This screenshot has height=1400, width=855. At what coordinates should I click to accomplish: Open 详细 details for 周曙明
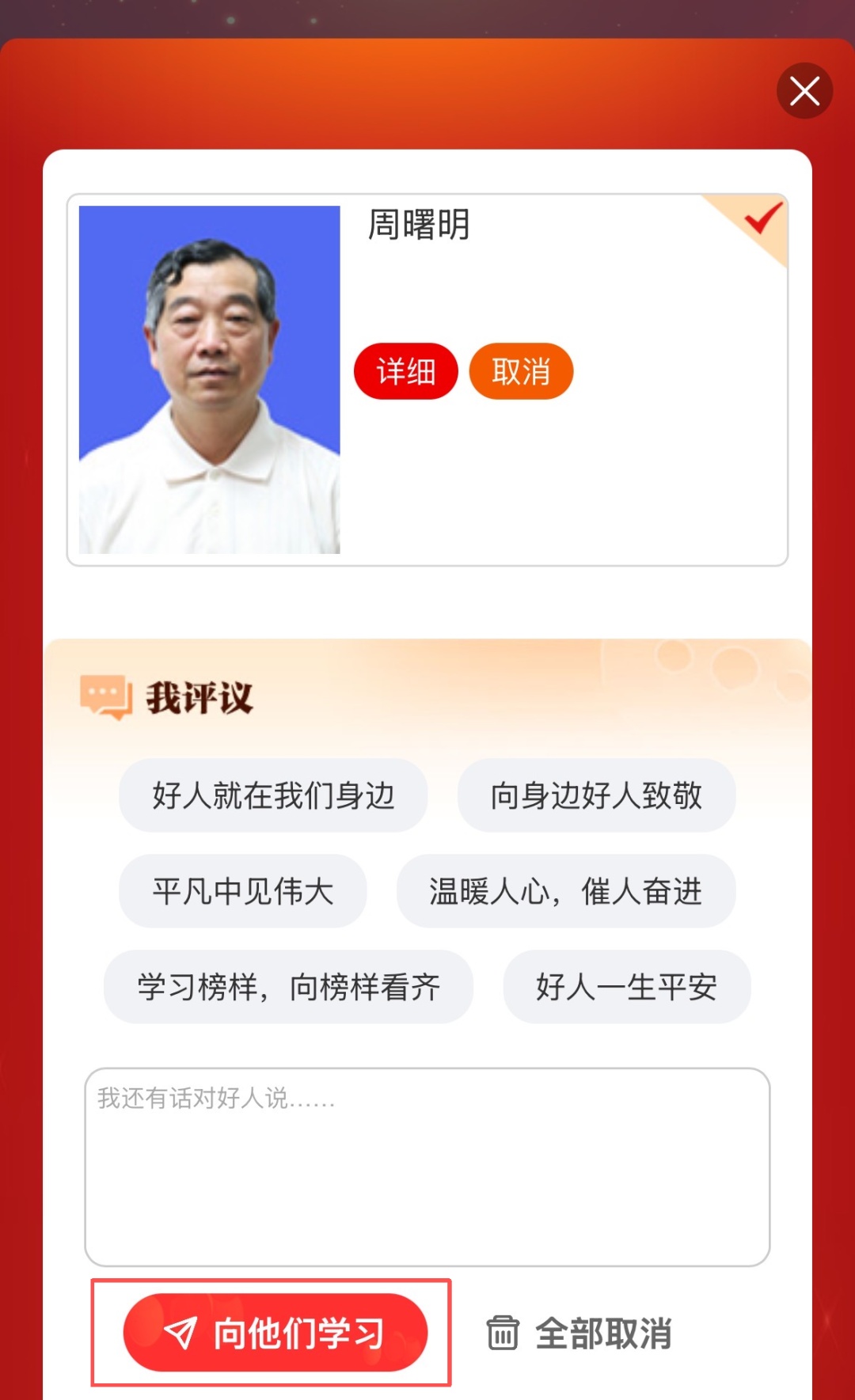pyautogui.click(x=405, y=371)
